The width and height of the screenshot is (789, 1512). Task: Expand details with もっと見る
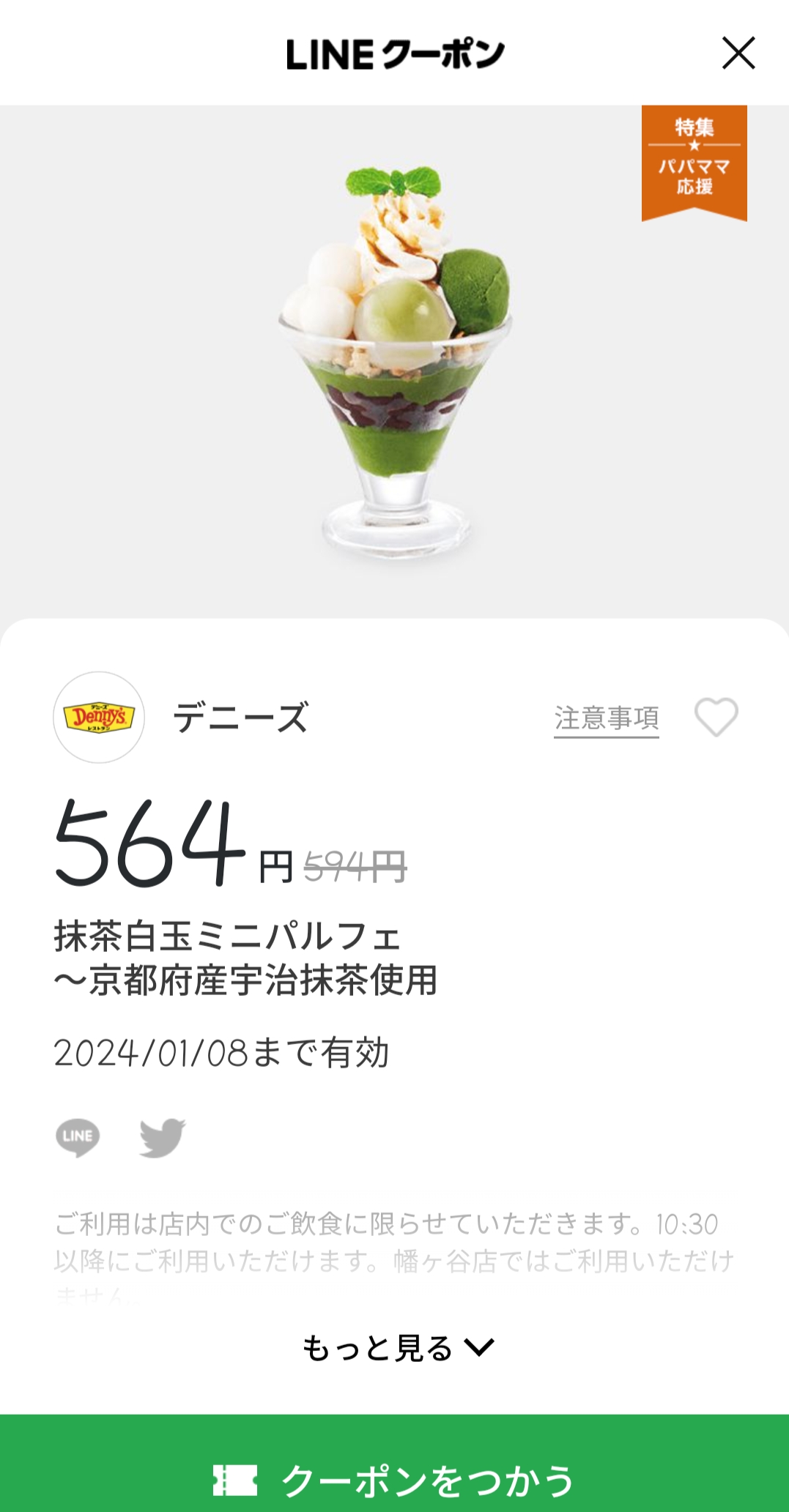pos(397,1348)
